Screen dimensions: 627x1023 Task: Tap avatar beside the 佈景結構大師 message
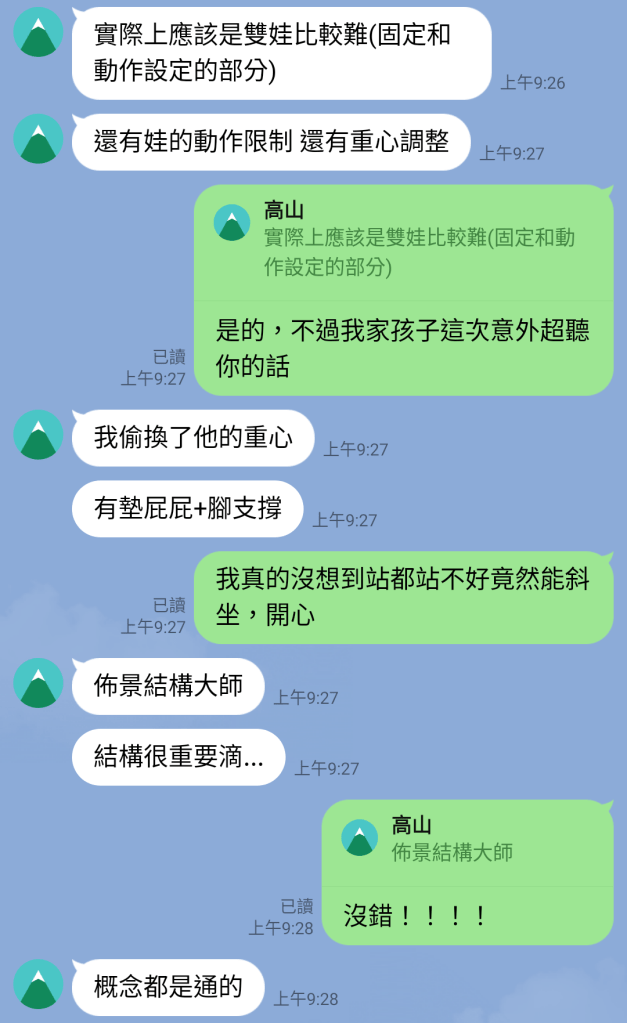point(38,683)
